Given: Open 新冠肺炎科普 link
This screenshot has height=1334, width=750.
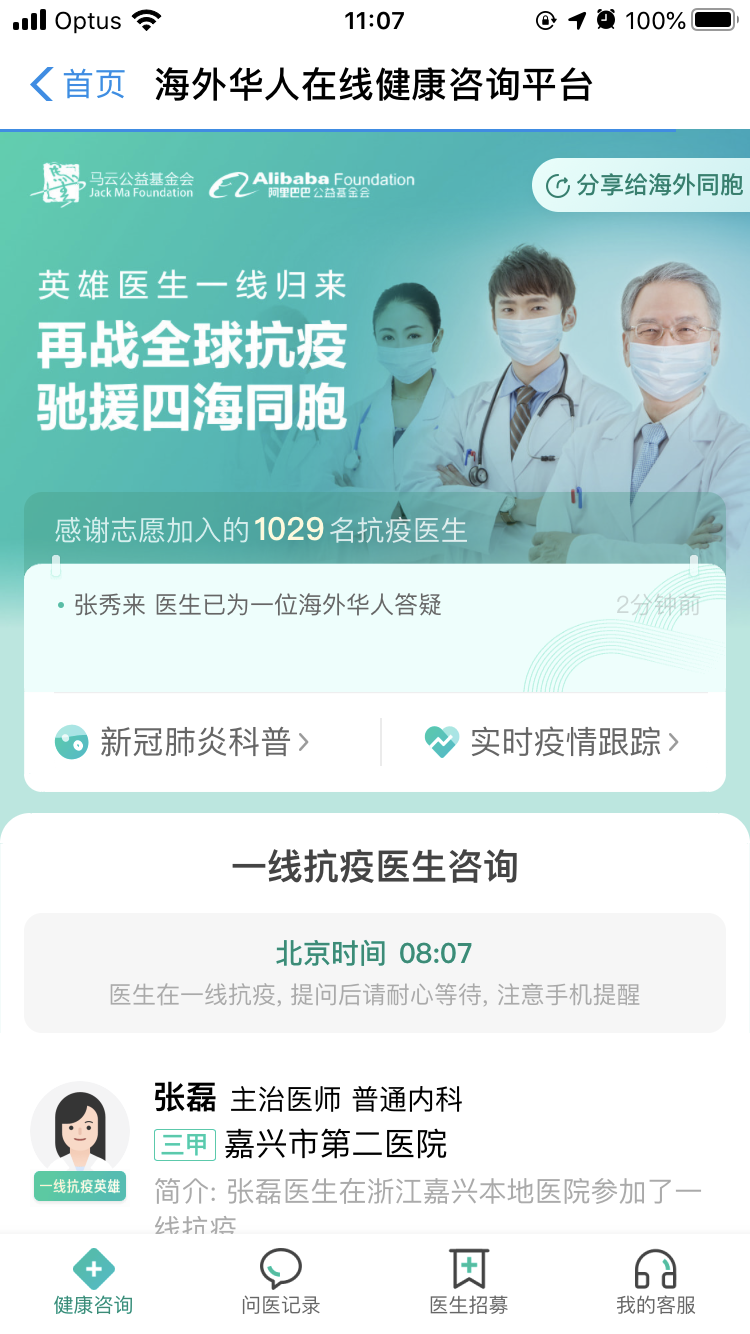Looking at the screenshot, I should pyautogui.click(x=185, y=742).
